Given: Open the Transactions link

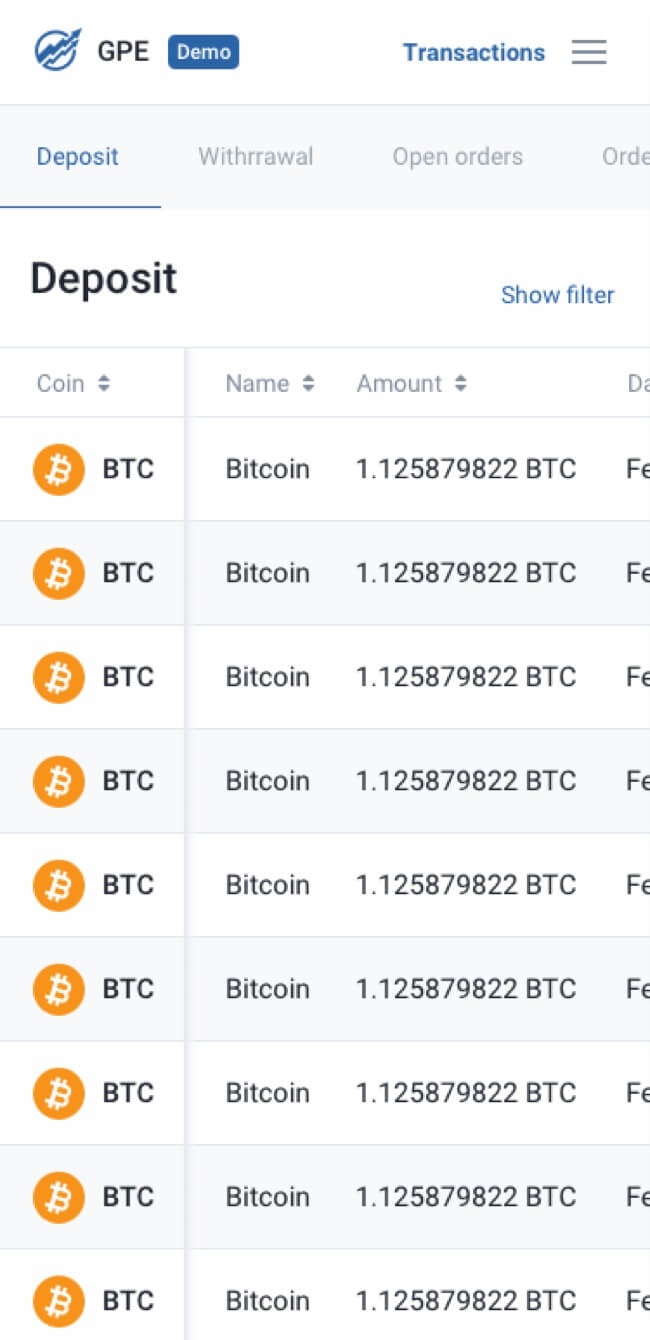Looking at the screenshot, I should click(474, 52).
